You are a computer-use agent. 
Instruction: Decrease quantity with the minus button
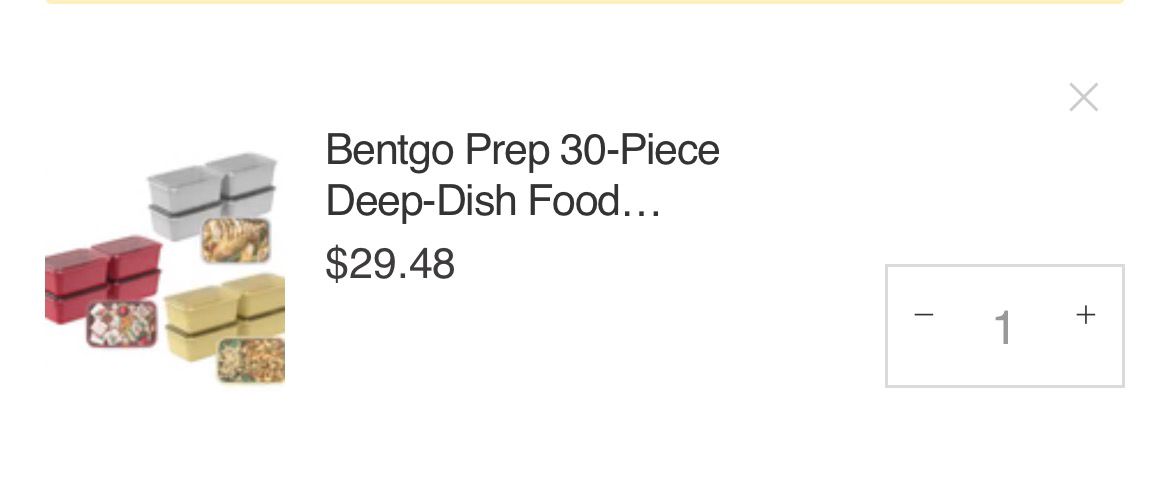pyautogui.click(x=924, y=316)
